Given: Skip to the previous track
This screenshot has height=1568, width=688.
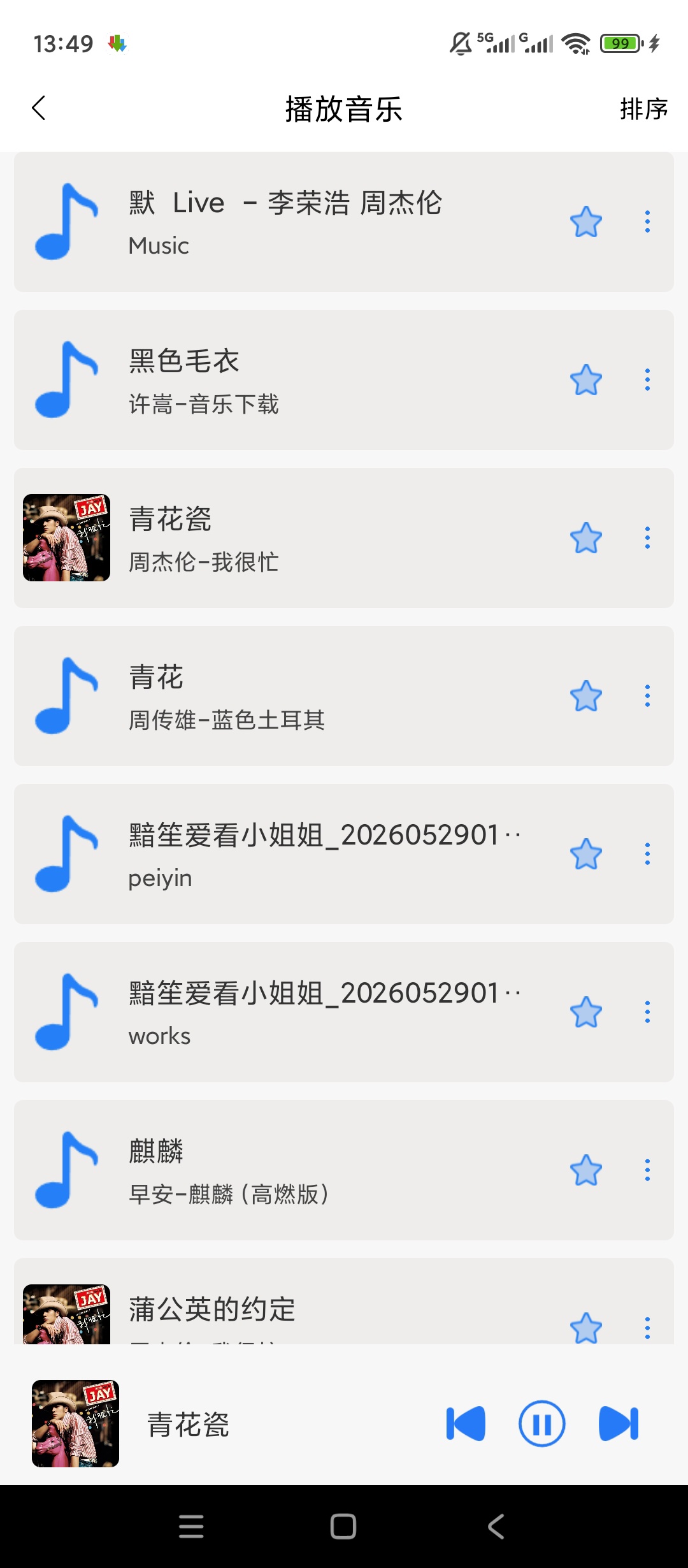Looking at the screenshot, I should 466,1423.
